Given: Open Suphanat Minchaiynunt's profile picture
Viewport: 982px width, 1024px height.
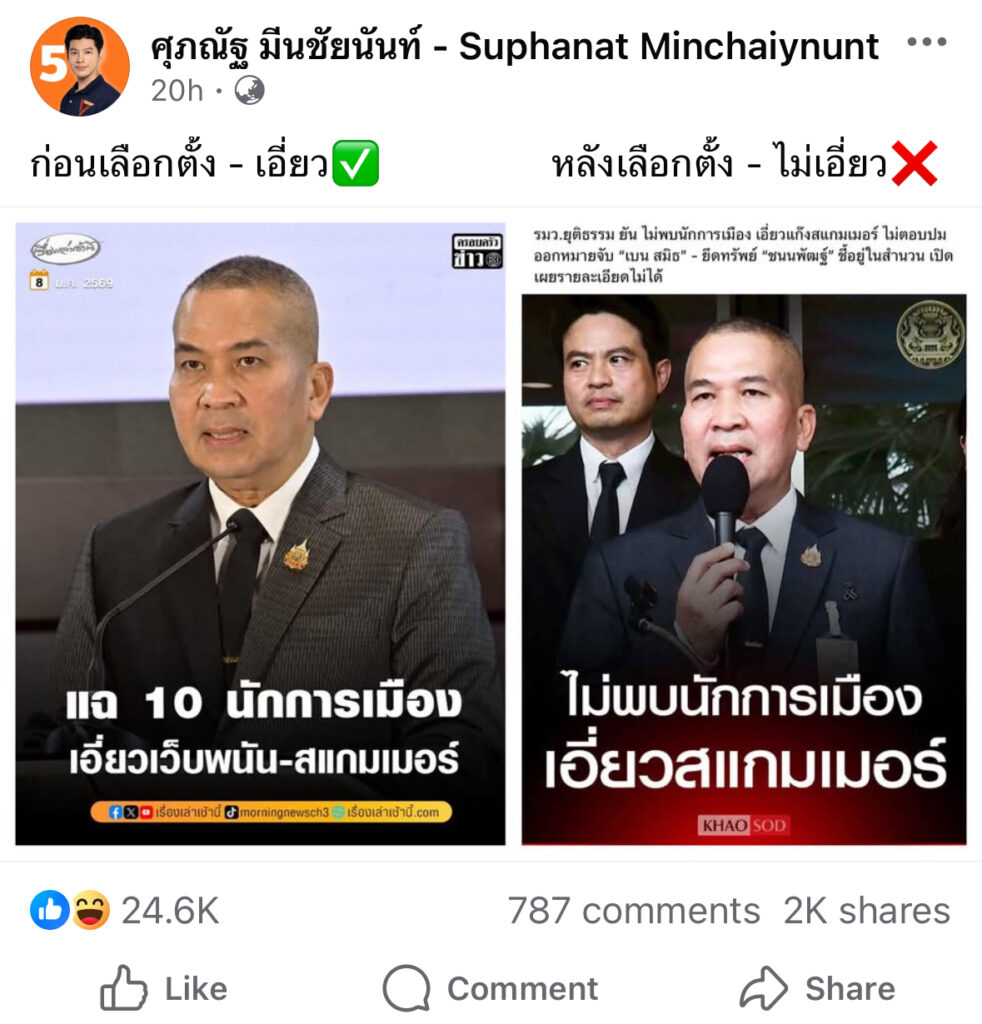Looking at the screenshot, I should click(80, 66).
